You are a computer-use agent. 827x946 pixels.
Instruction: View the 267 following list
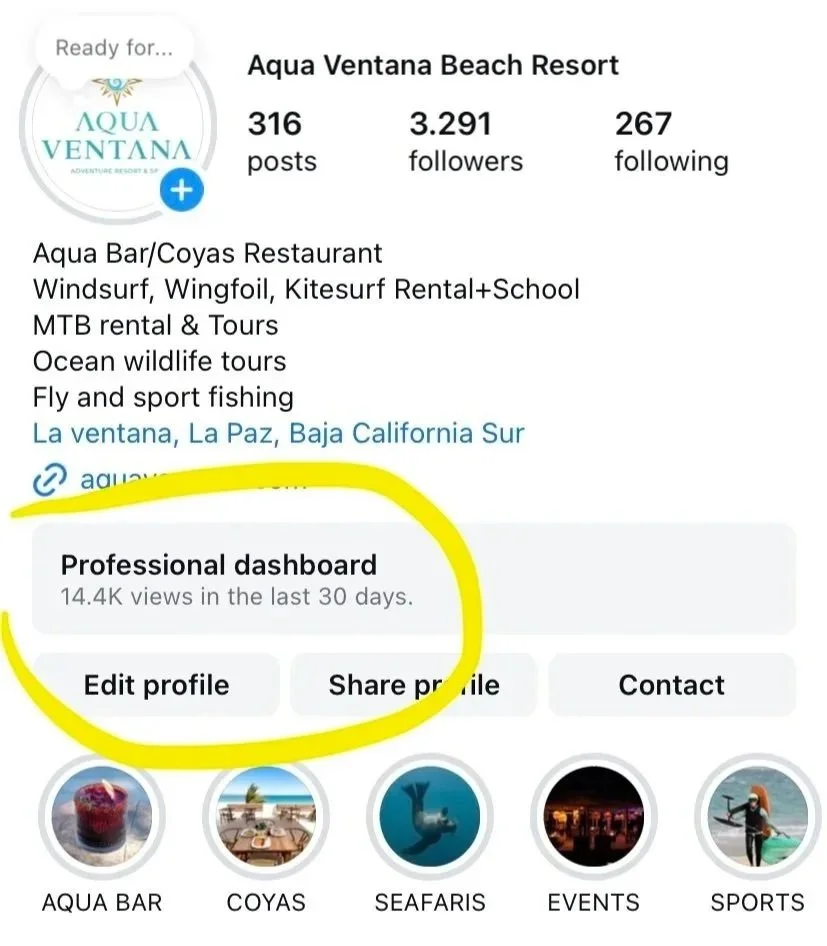click(x=670, y=142)
